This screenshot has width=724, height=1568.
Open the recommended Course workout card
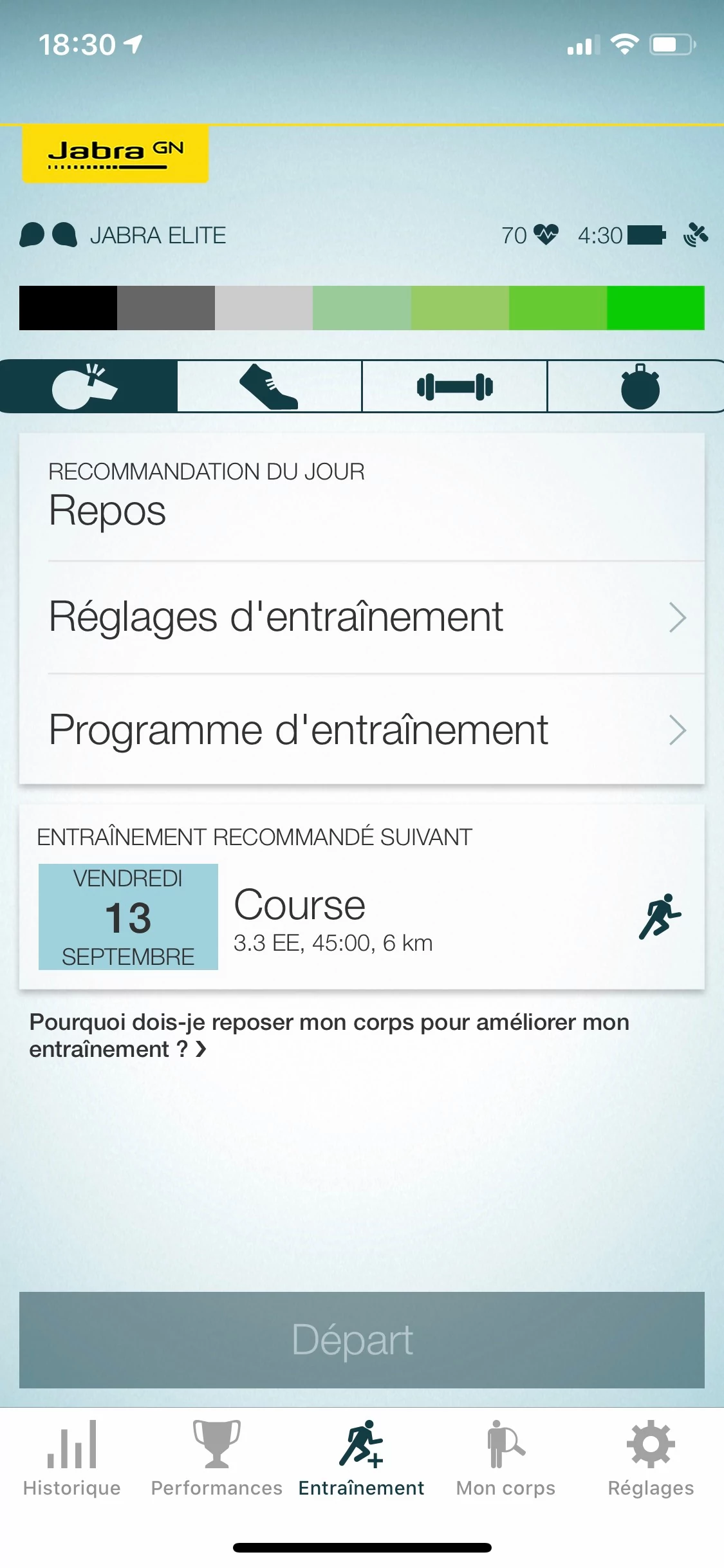(362, 917)
